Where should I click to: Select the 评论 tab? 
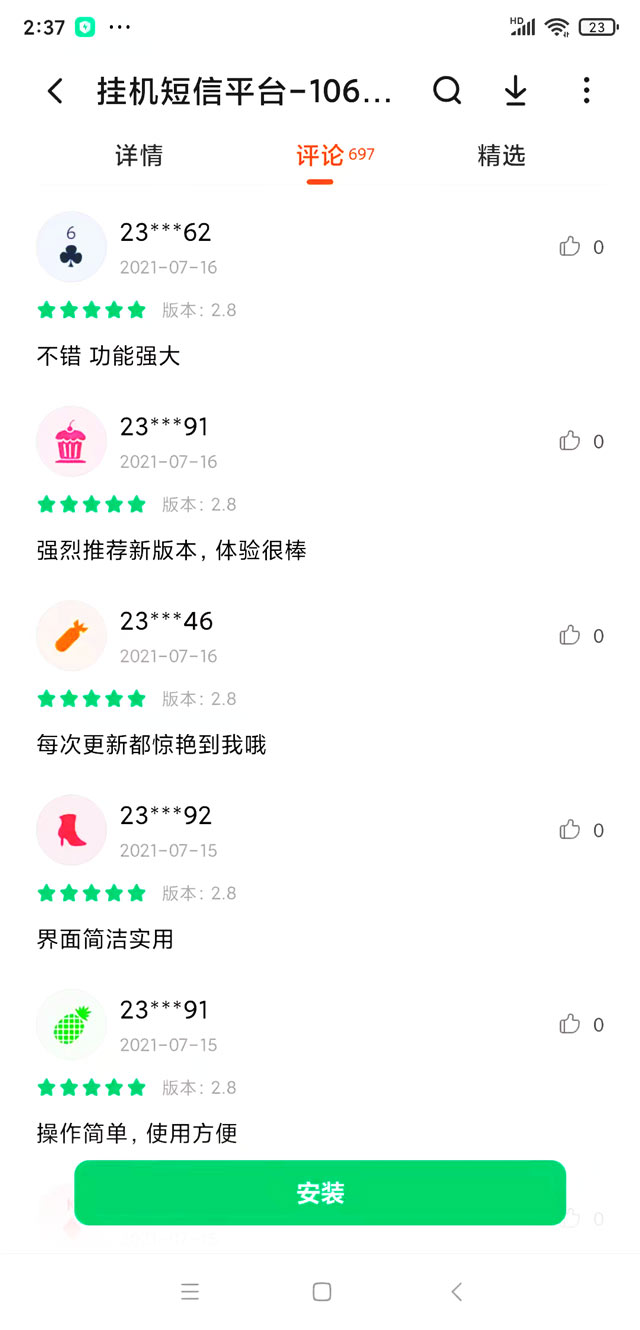tap(321, 156)
